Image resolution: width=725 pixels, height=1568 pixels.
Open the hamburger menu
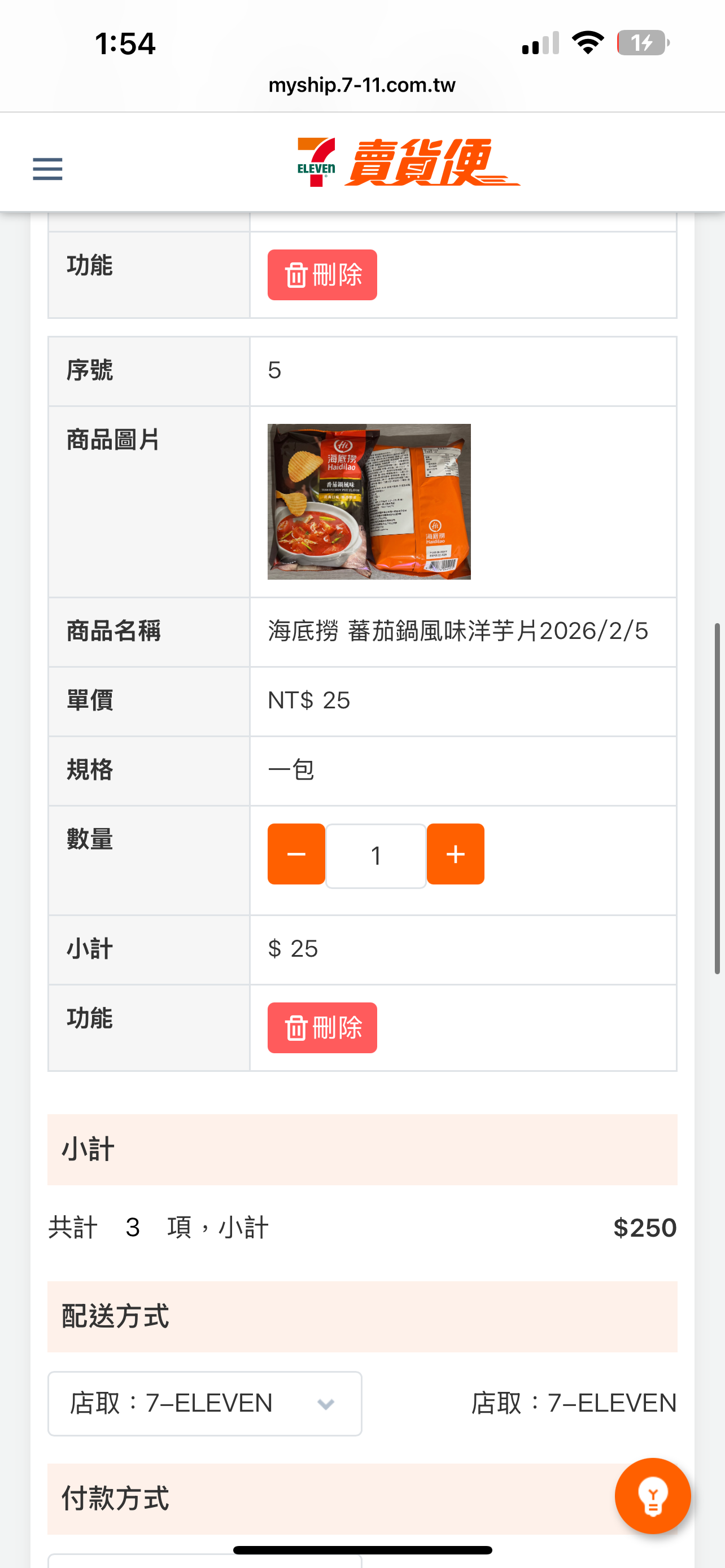click(47, 169)
